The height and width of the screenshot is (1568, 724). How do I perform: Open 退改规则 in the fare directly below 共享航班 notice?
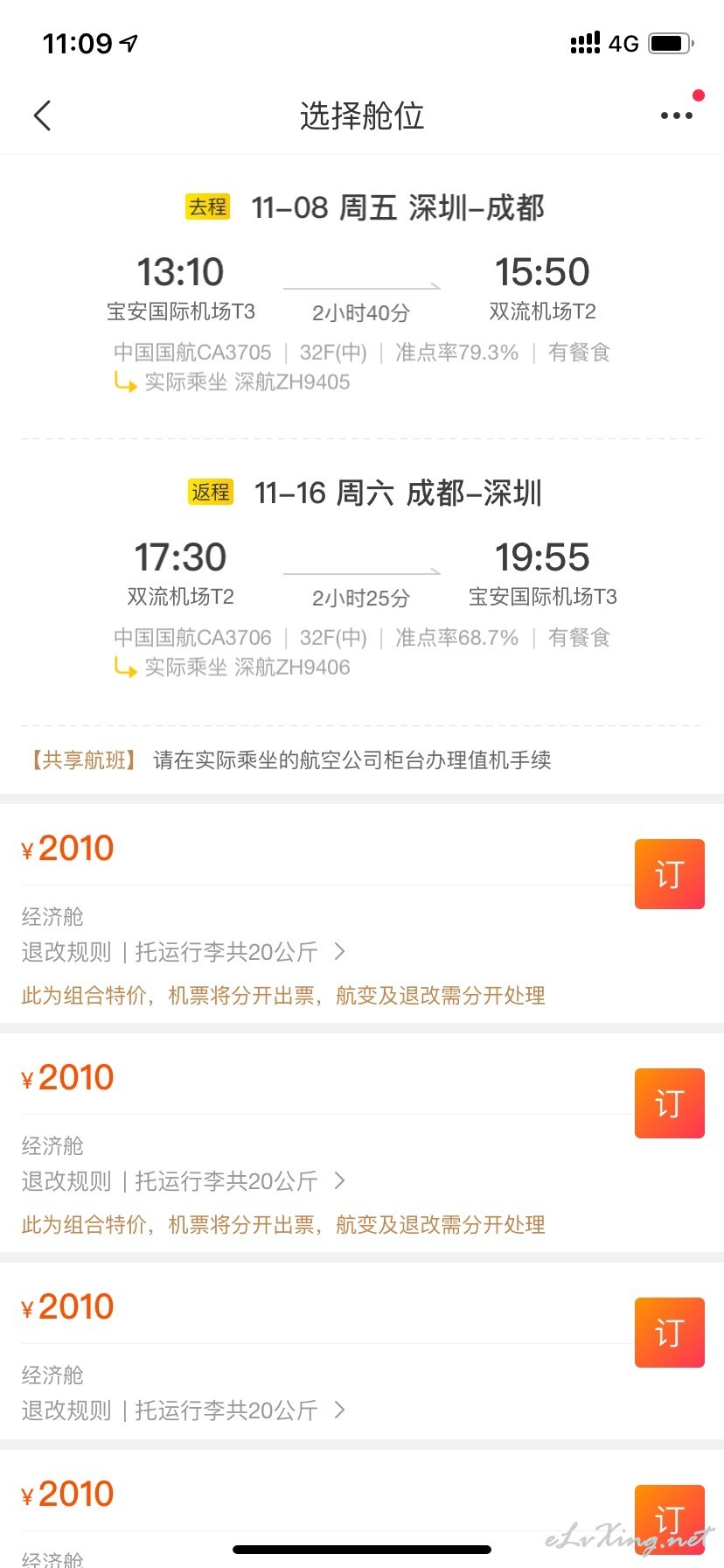coord(66,952)
